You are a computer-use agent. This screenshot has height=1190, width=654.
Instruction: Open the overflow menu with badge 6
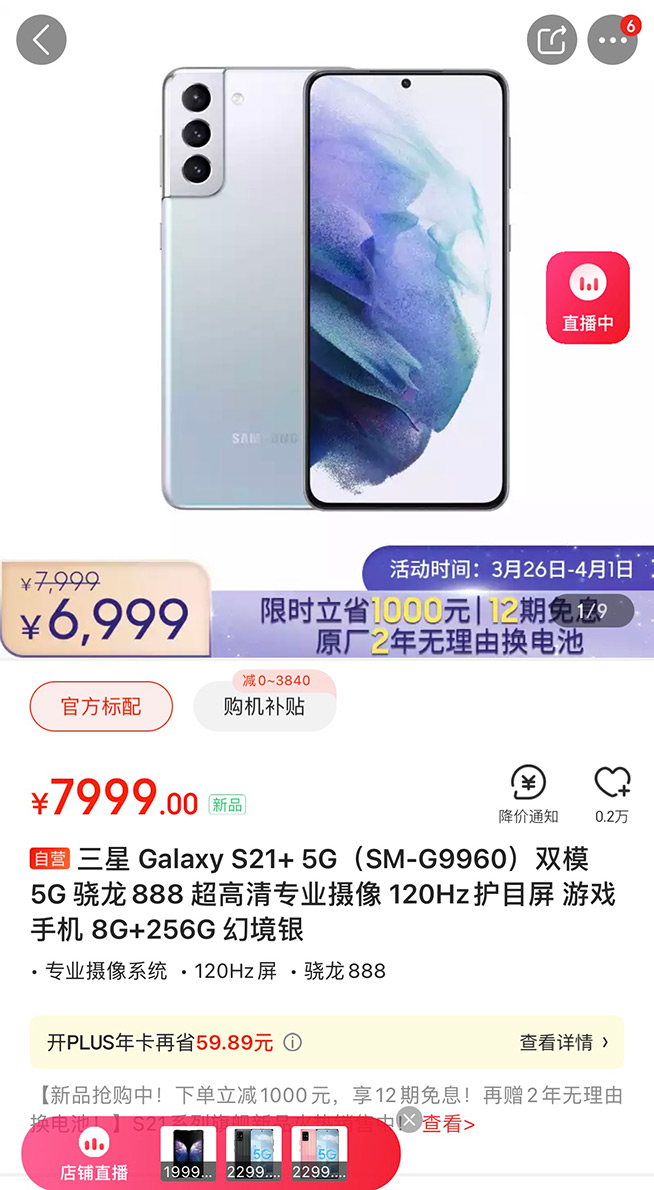[x=612, y=41]
